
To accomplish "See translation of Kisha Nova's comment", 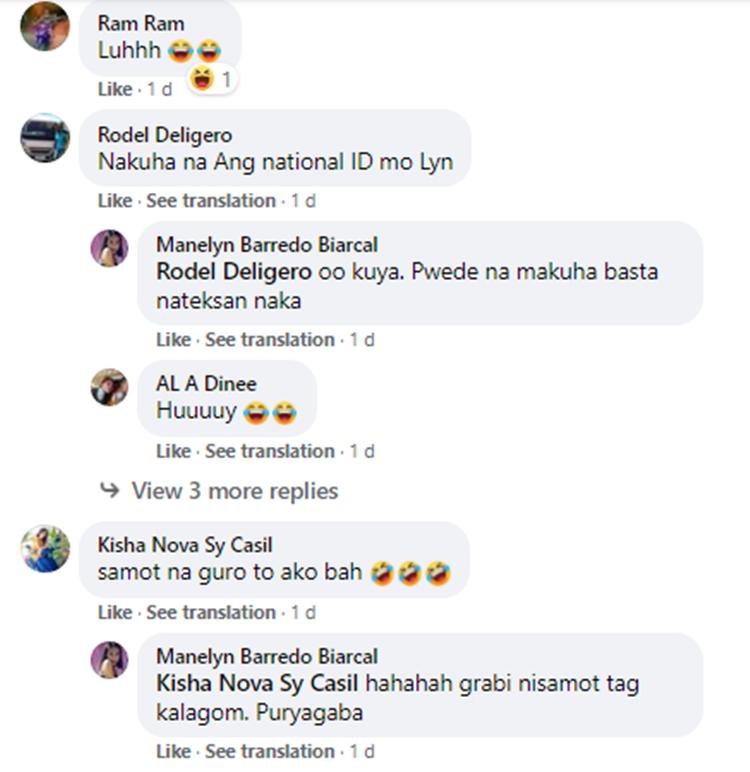I will [x=211, y=612].
